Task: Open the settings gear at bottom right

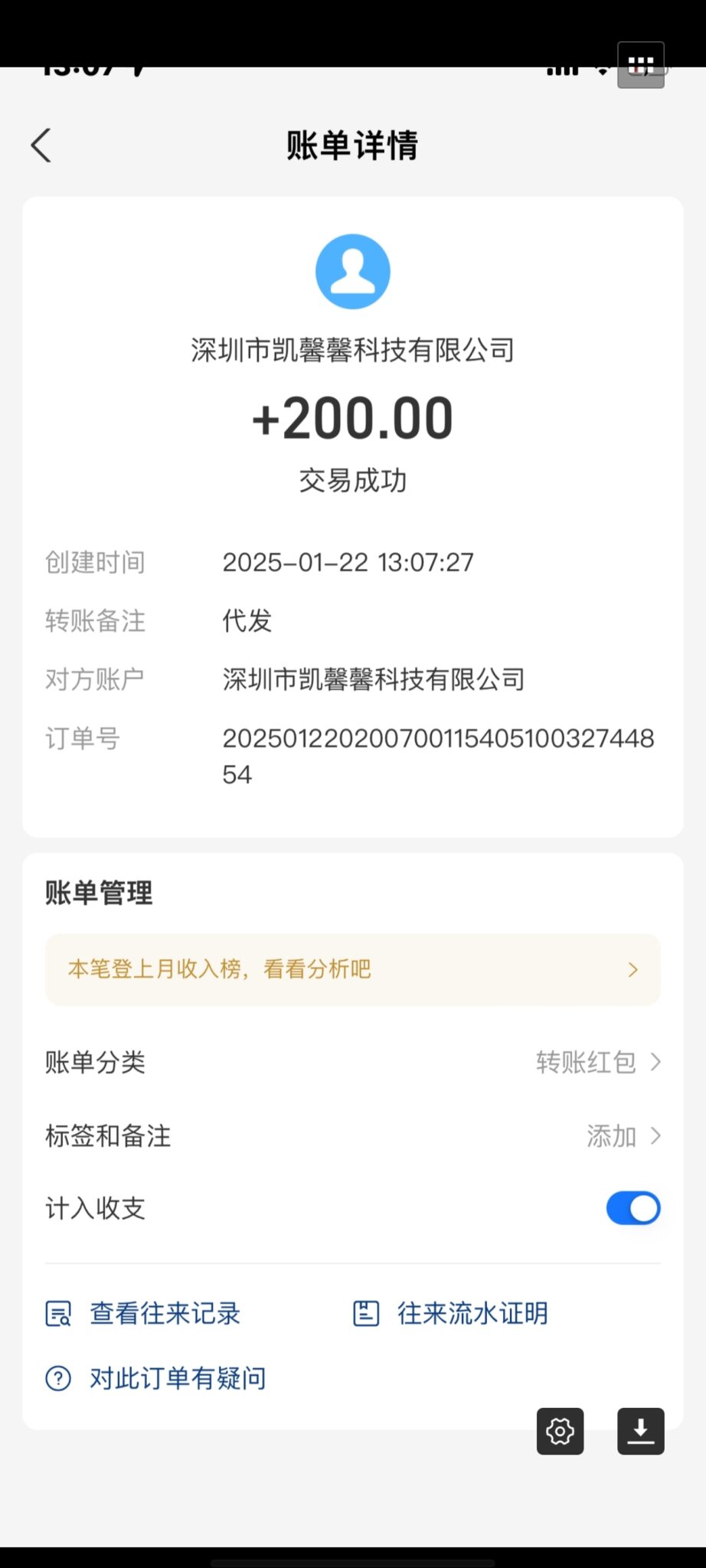Action: pyautogui.click(x=560, y=1431)
